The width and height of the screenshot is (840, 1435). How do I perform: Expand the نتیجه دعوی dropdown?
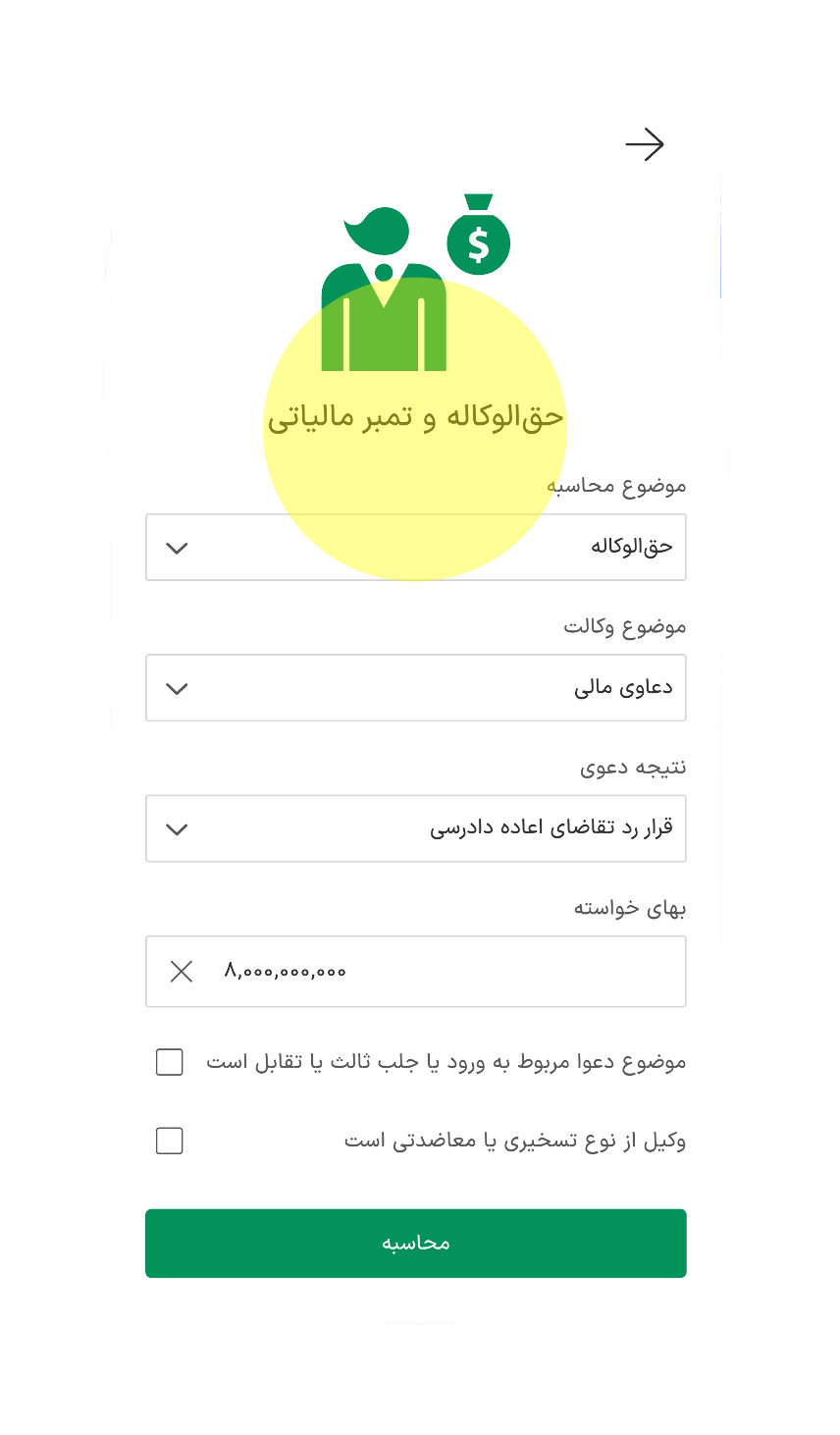(x=415, y=828)
